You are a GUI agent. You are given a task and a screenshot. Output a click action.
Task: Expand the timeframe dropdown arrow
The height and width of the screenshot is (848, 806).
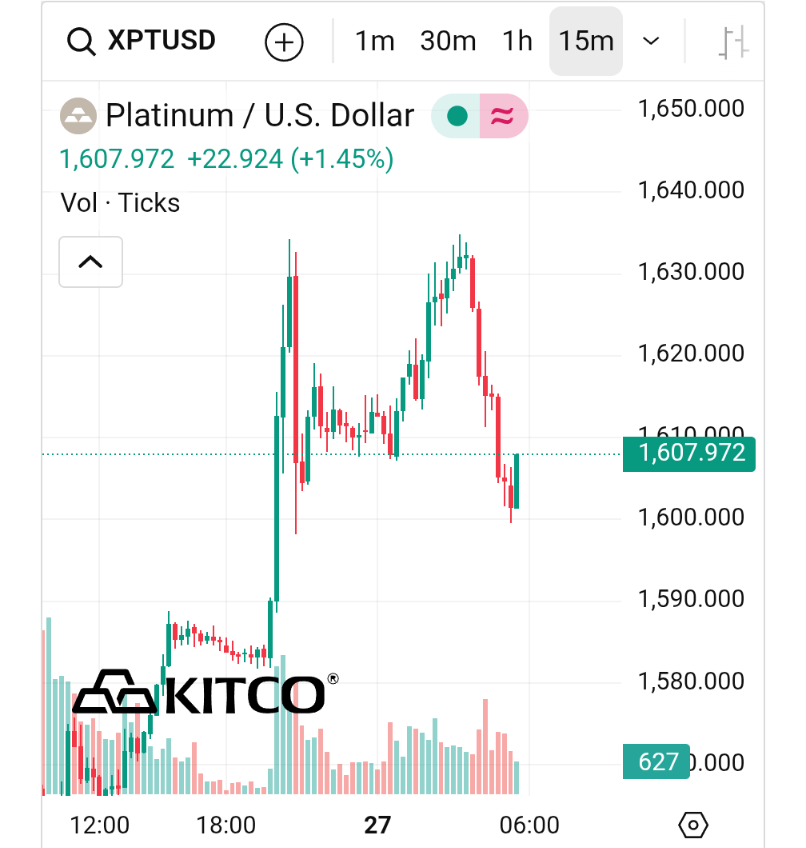[651, 41]
